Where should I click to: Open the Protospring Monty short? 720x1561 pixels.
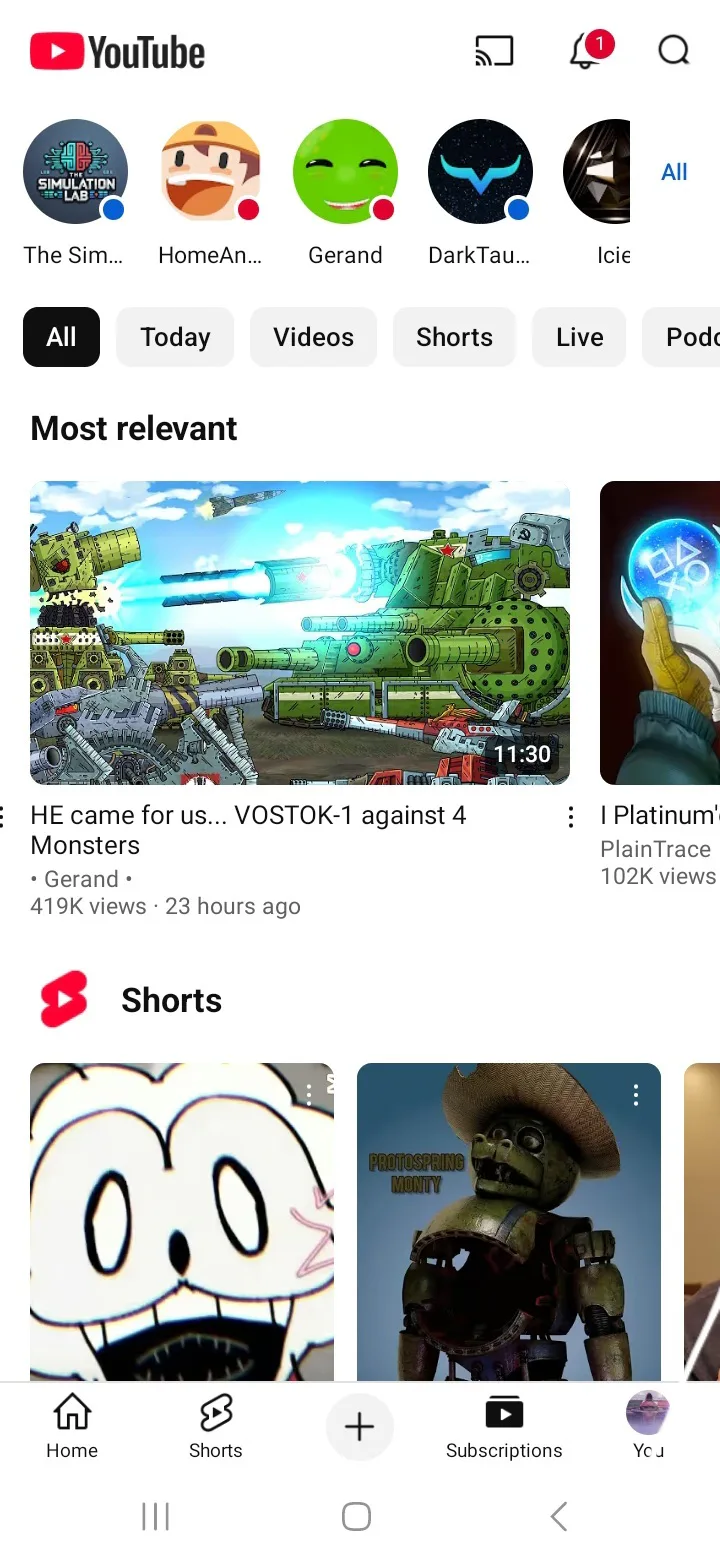(x=509, y=1222)
